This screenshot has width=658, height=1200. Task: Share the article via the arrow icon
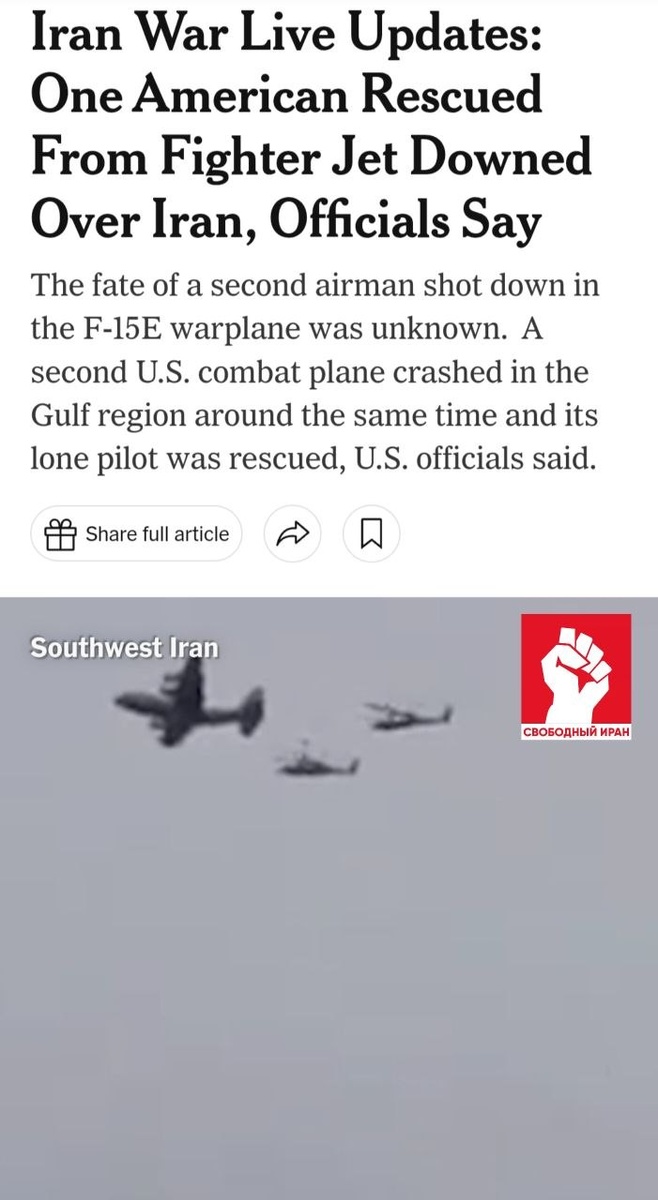(x=291, y=534)
